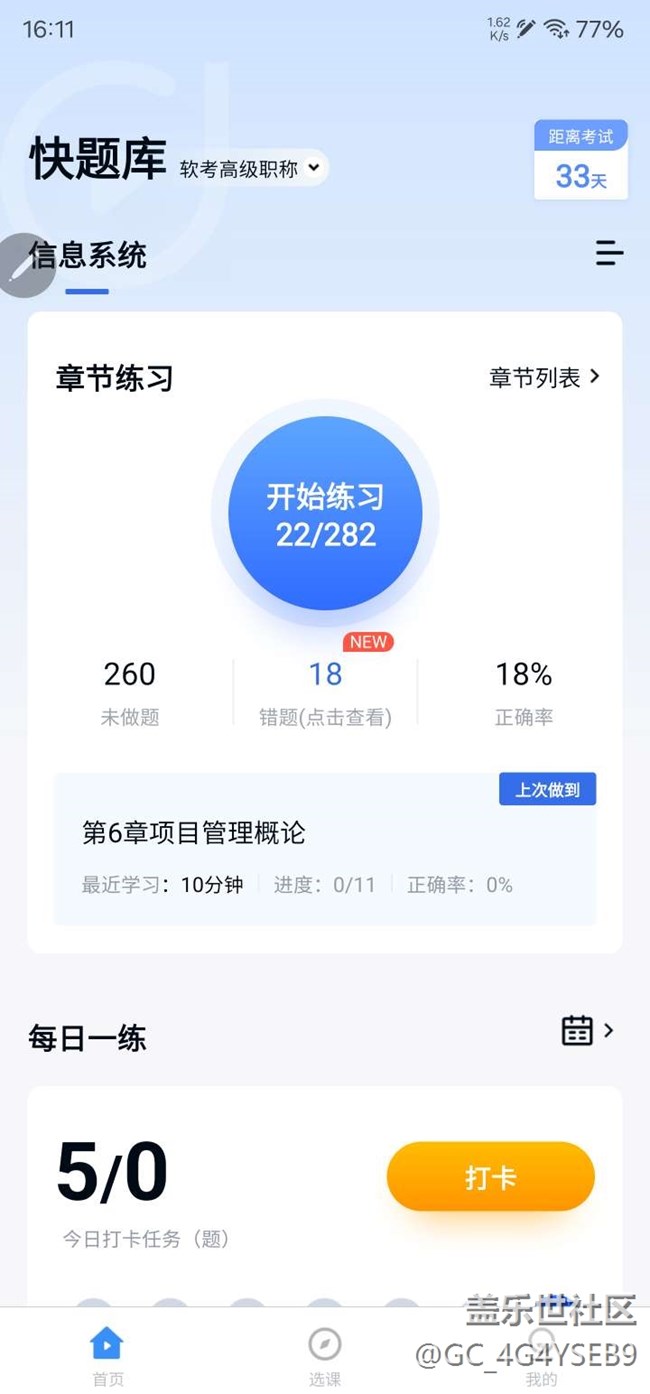Image resolution: width=650 pixels, height=1394 pixels.
Task: Switch to the 选课 tab
Action: point(325,1356)
